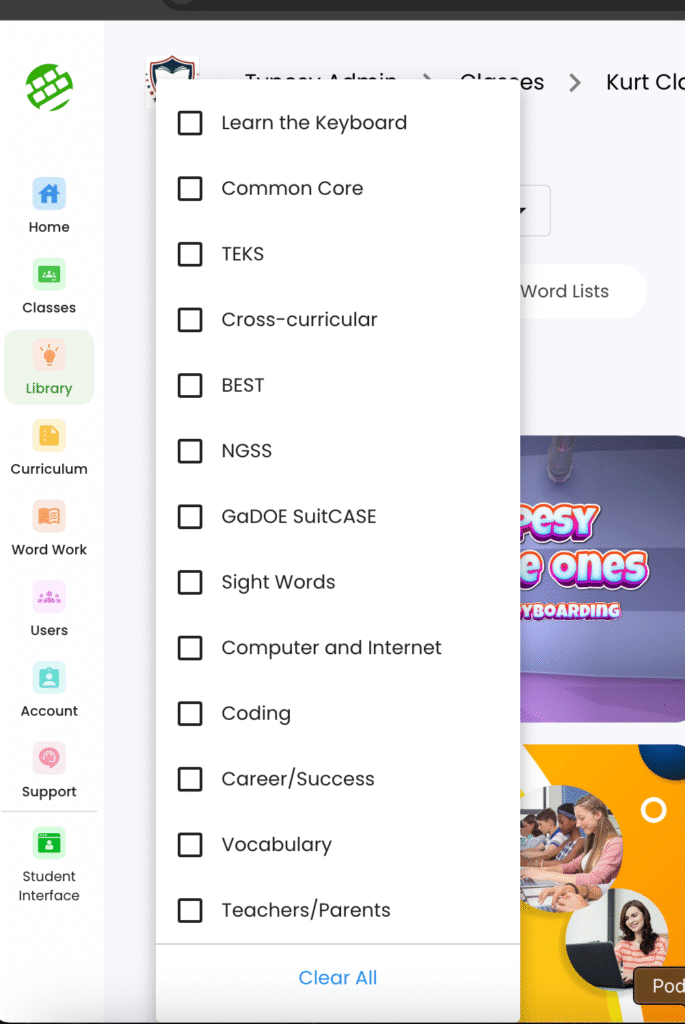Tick the GaDOE SuitCASE checkbox
The image size is (685, 1024).
190,517
